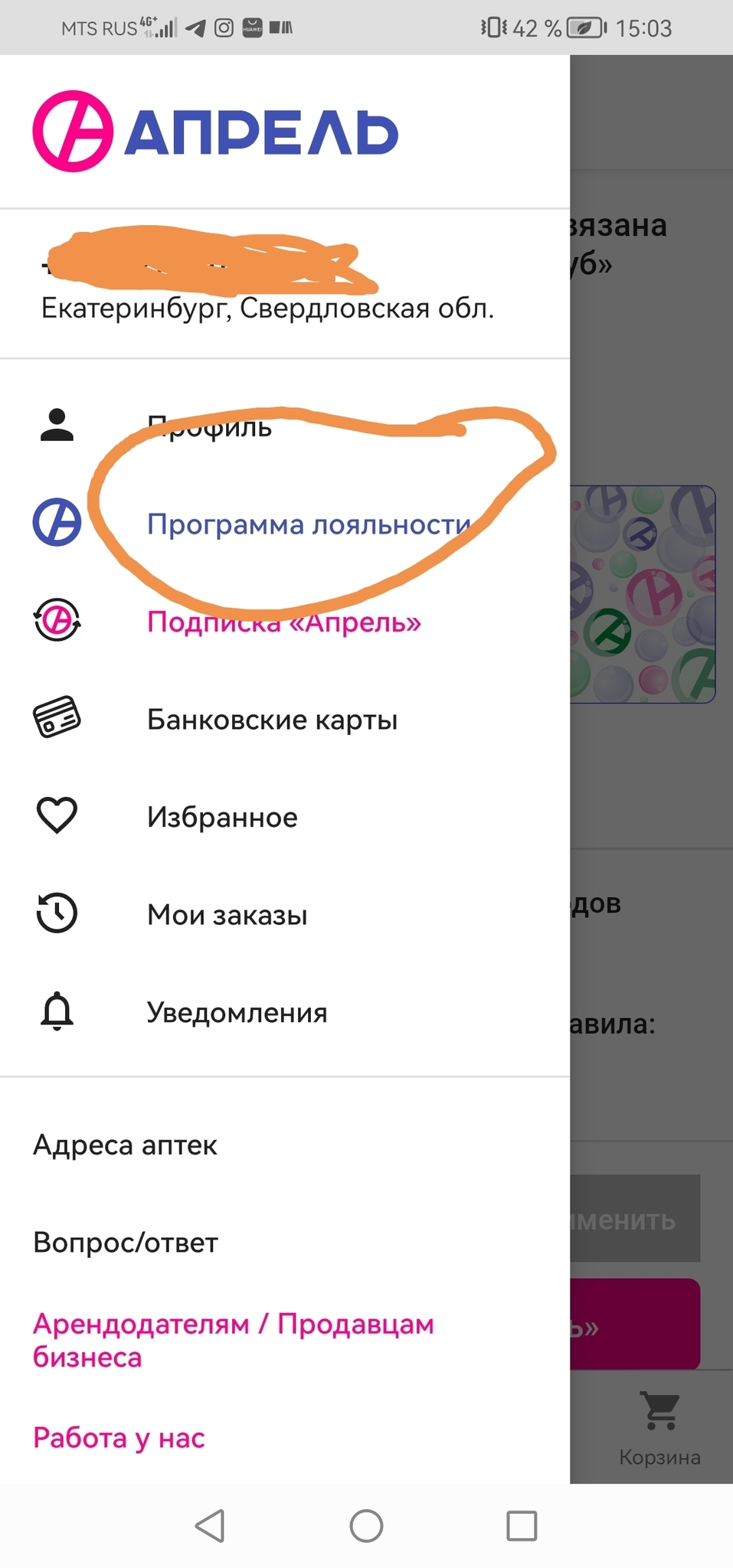Open Программа лояльности
Screen dimensions: 733x1568
(308, 524)
